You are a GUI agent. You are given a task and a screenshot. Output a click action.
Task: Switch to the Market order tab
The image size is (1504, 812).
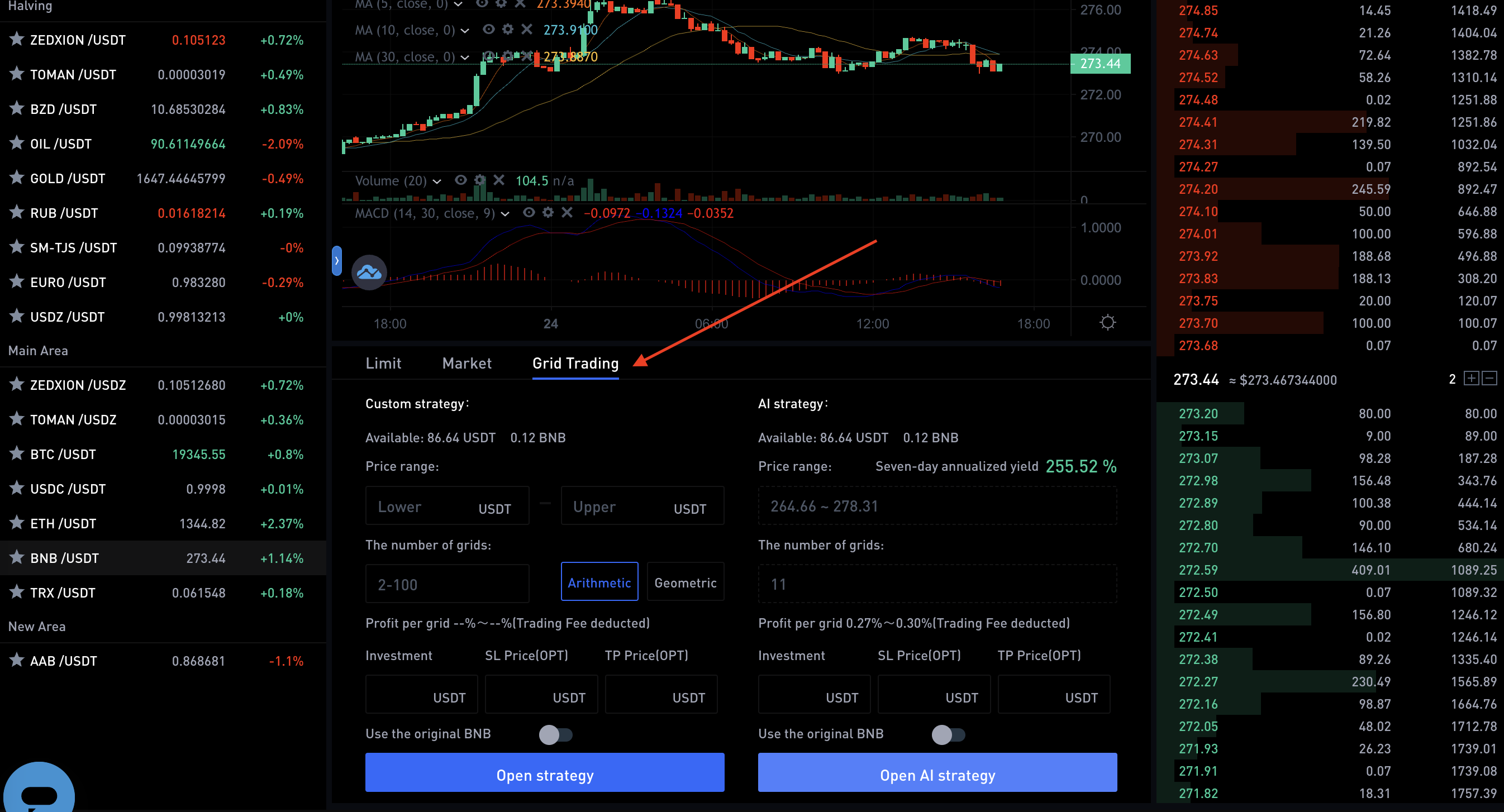tap(467, 363)
